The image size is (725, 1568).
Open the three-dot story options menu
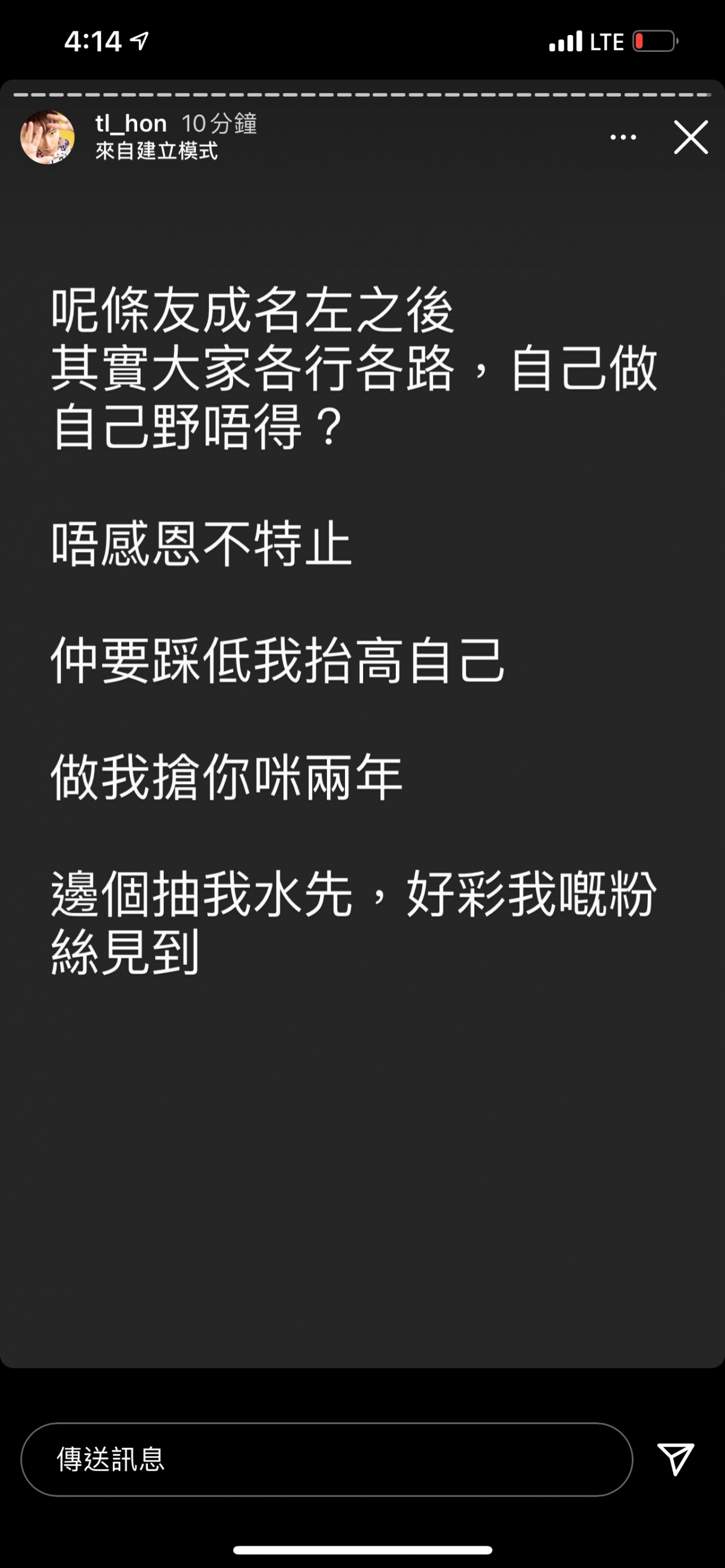[x=623, y=138]
